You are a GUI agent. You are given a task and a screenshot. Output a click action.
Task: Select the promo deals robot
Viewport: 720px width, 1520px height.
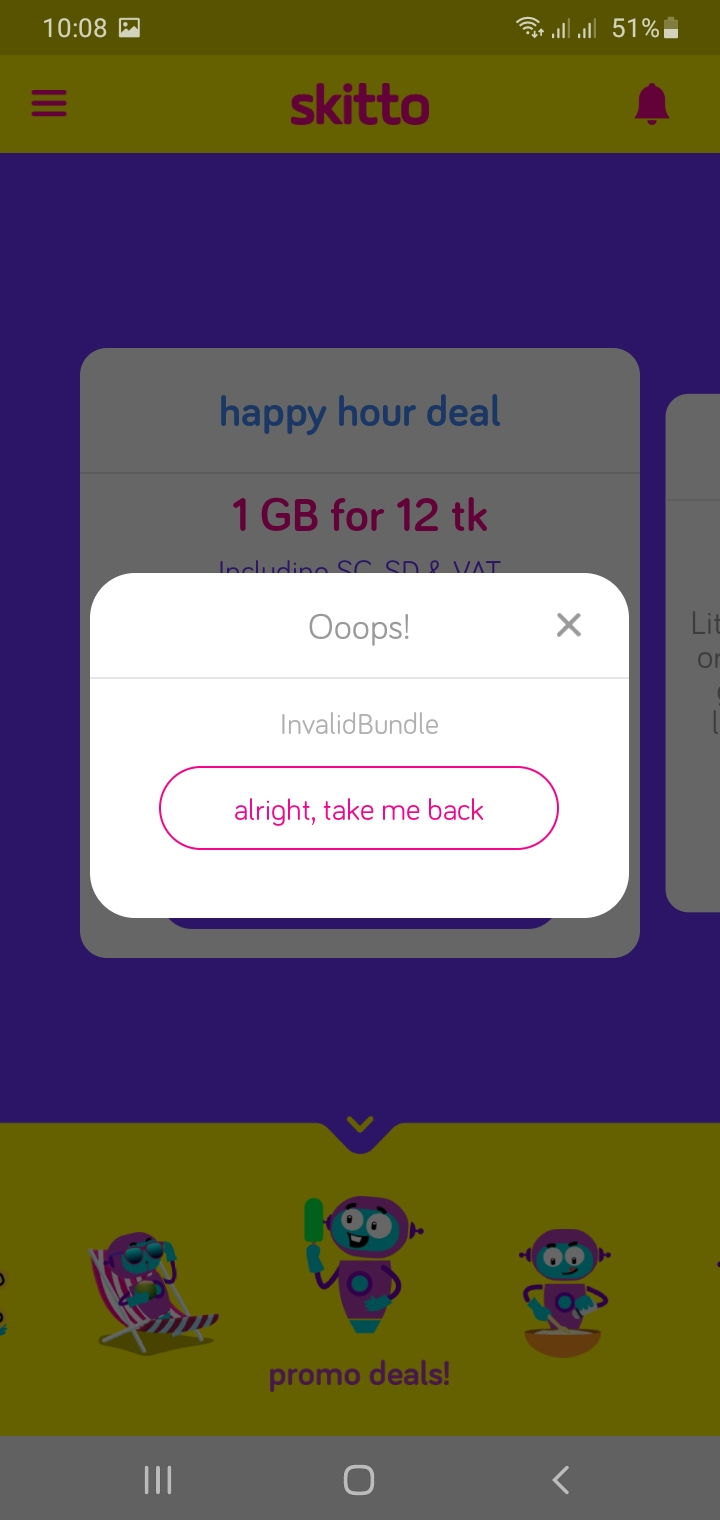point(360,1265)
